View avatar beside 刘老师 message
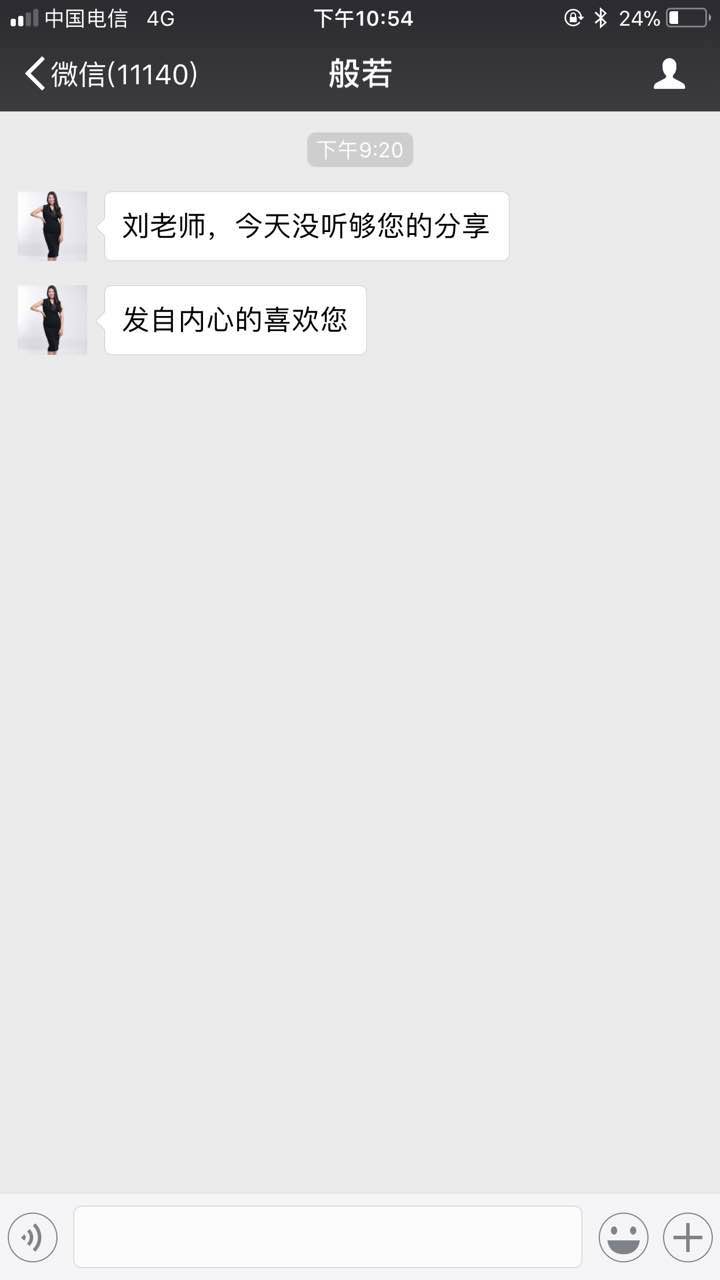Viewport: 720px width, 1280px height. click(52, 226)
